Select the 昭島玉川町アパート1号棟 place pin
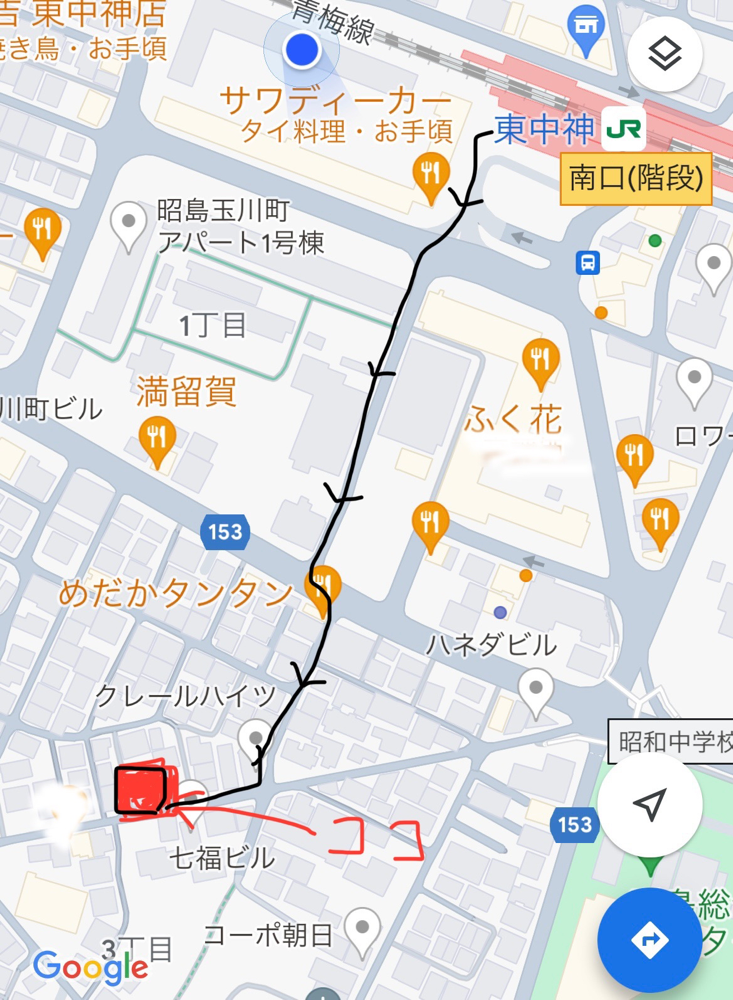The height and width of the screenshot is (1000, 733). 129,223
